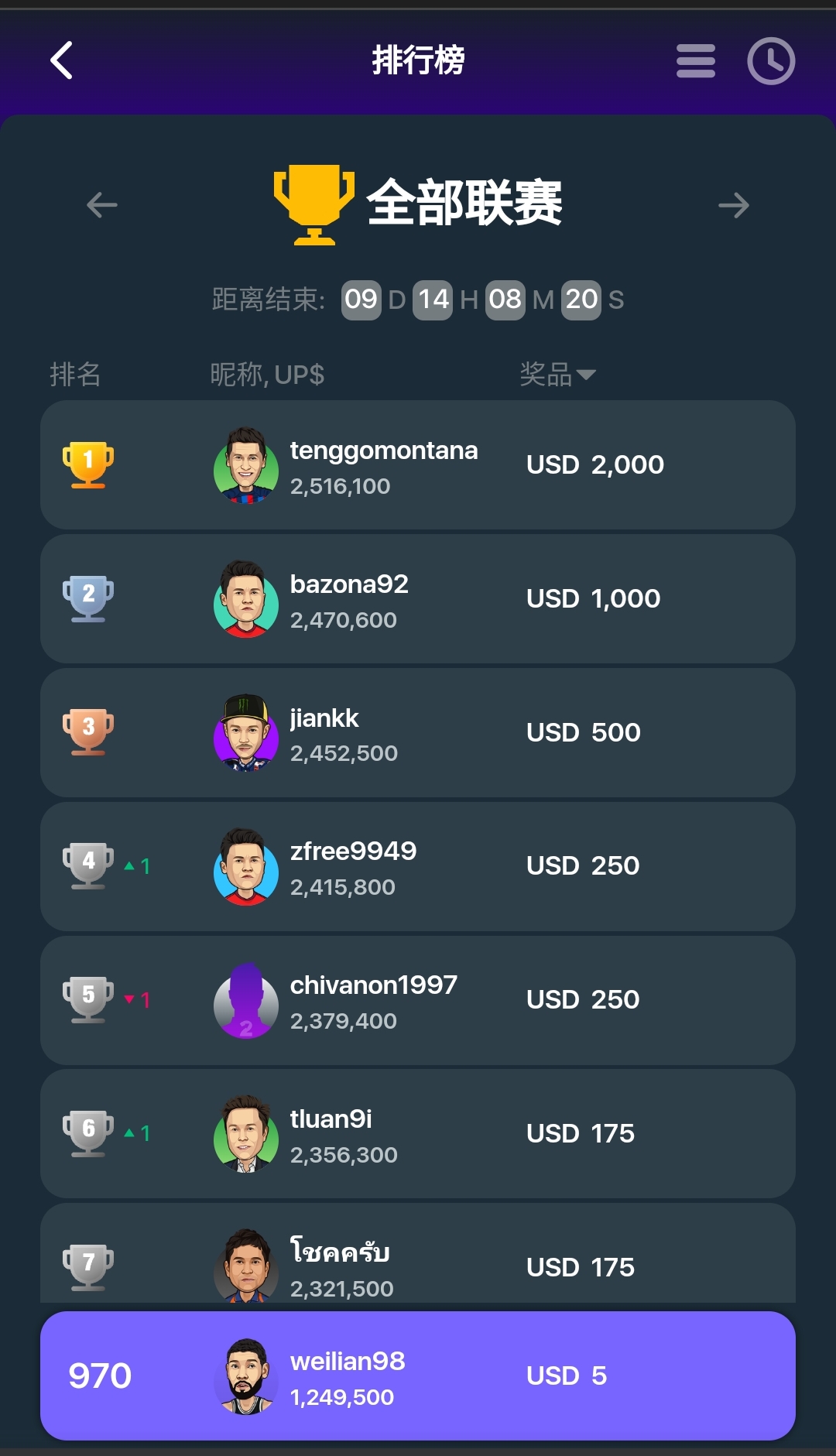Switch to next league with right arrow
Viewport: 836px width, 1456px height.
click(733, 205)
